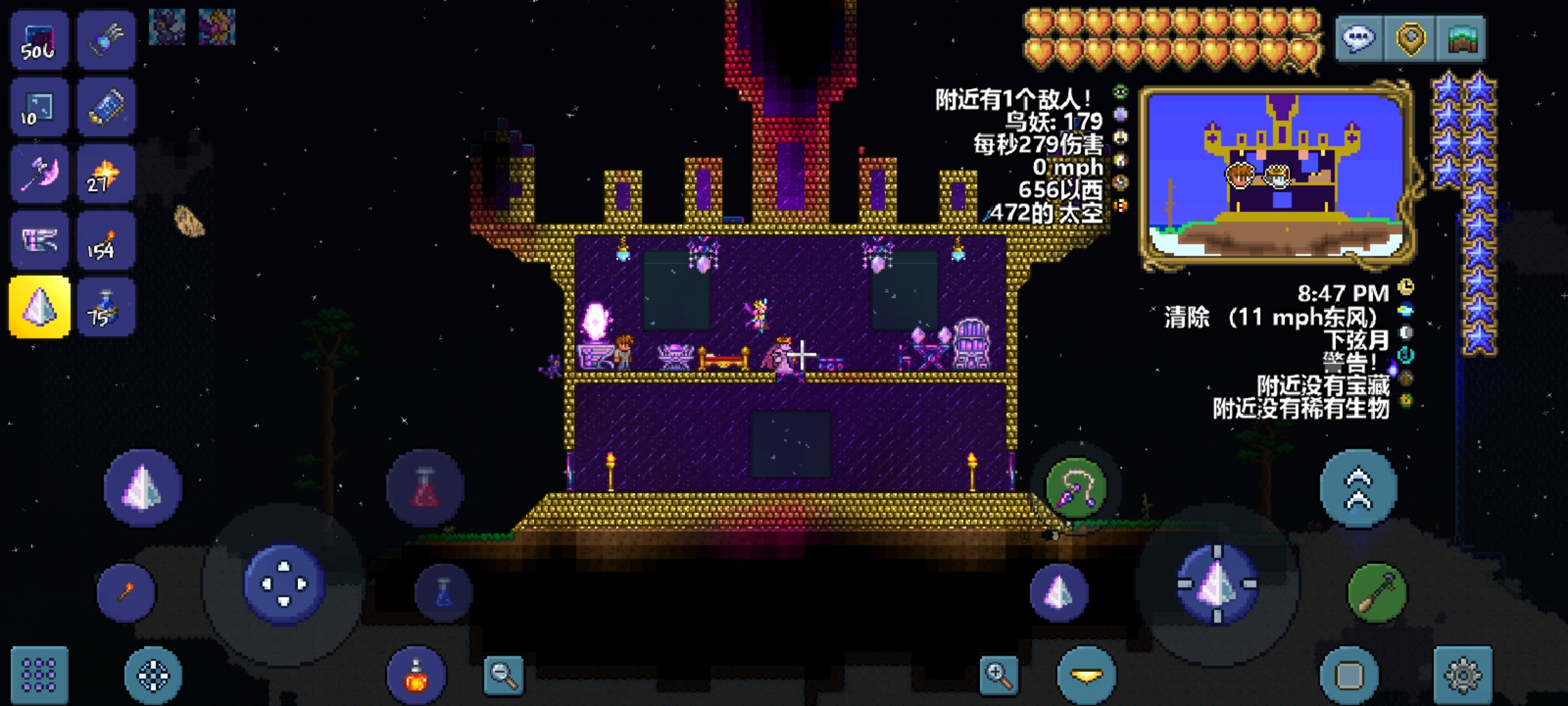Viewport: 1568px width, 706px height.
Task: Open the inventory grid button
Action: click(39, 674)
